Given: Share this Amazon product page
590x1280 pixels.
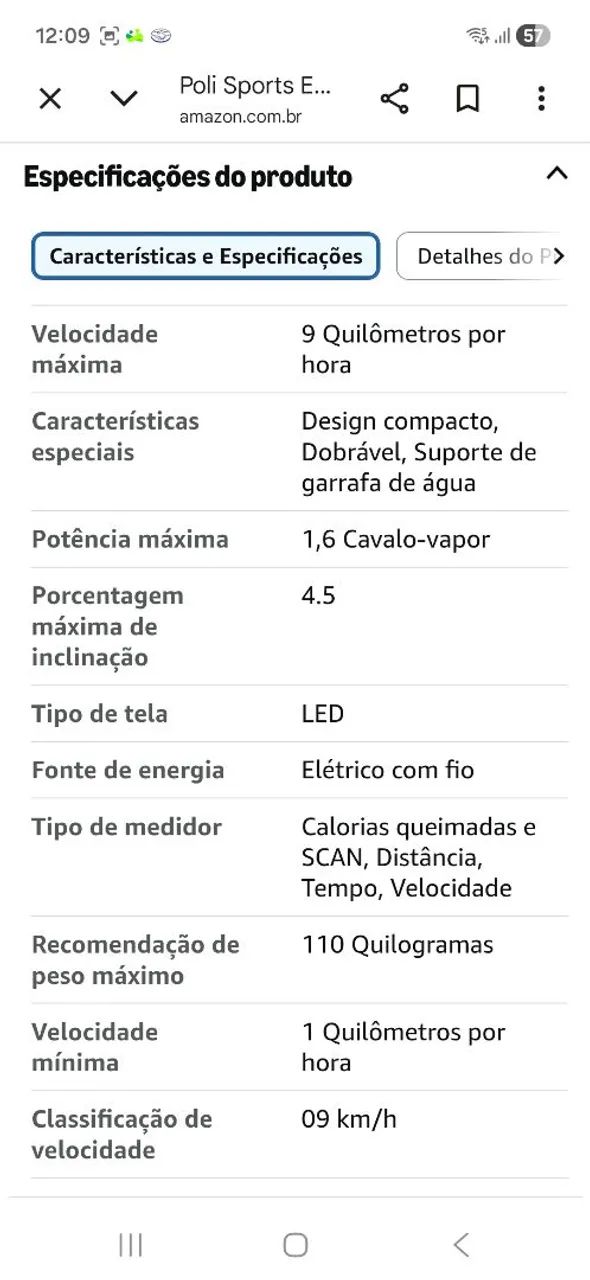Looking at the screenshot, I should click(x=395, y=98).
